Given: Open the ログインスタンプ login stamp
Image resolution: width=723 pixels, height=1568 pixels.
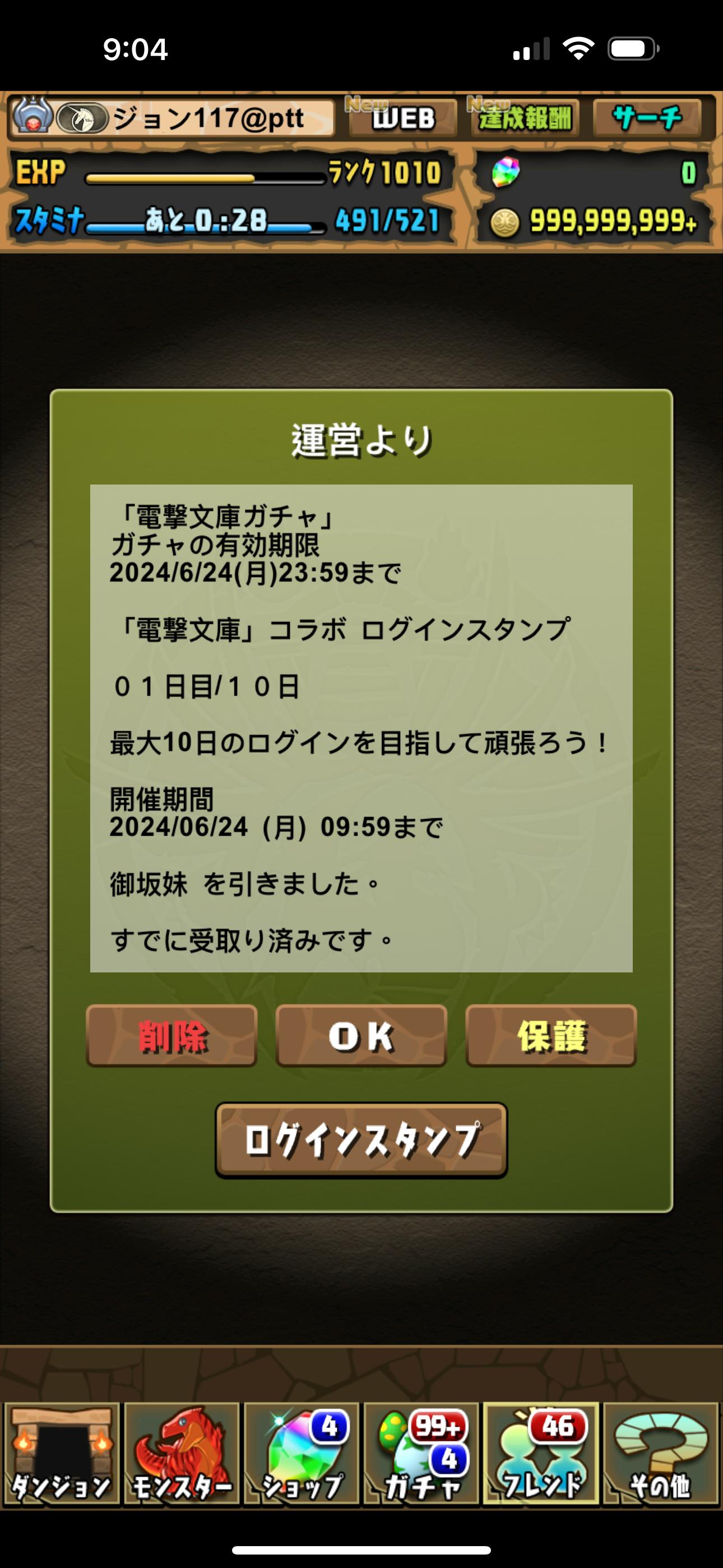Looking at the screenshot, I should (361, 1140).
